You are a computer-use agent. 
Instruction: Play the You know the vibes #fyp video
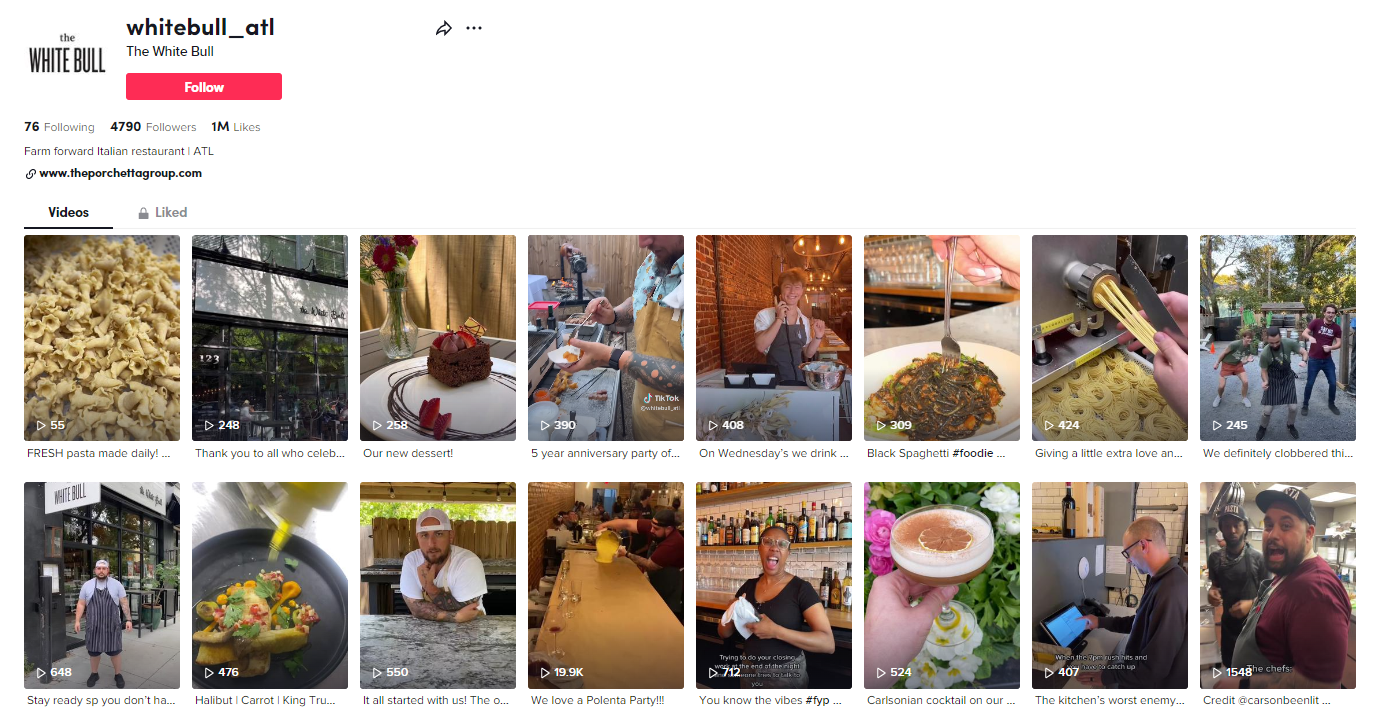click(x=774, y=585)
